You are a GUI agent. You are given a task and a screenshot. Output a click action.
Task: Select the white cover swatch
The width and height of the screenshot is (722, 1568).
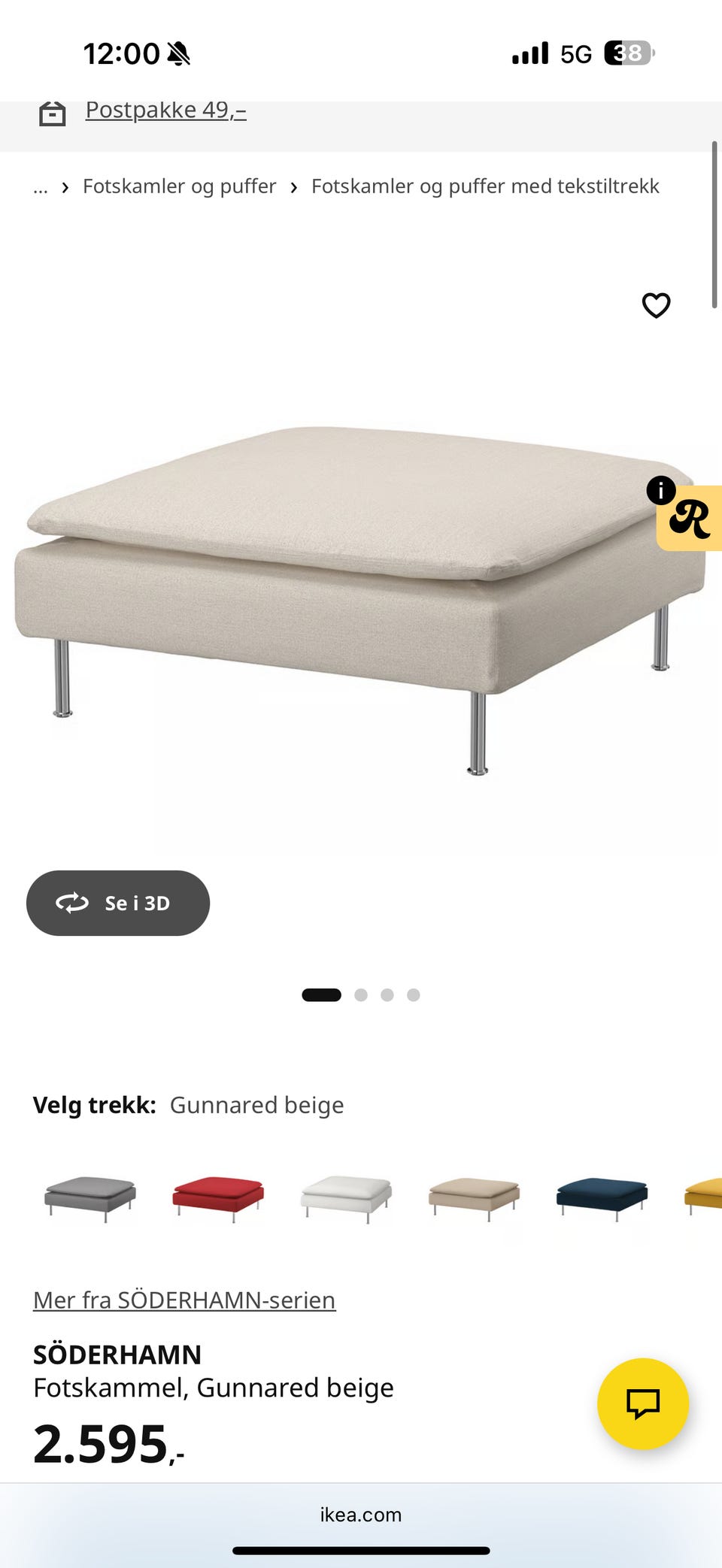(346, 1197)
